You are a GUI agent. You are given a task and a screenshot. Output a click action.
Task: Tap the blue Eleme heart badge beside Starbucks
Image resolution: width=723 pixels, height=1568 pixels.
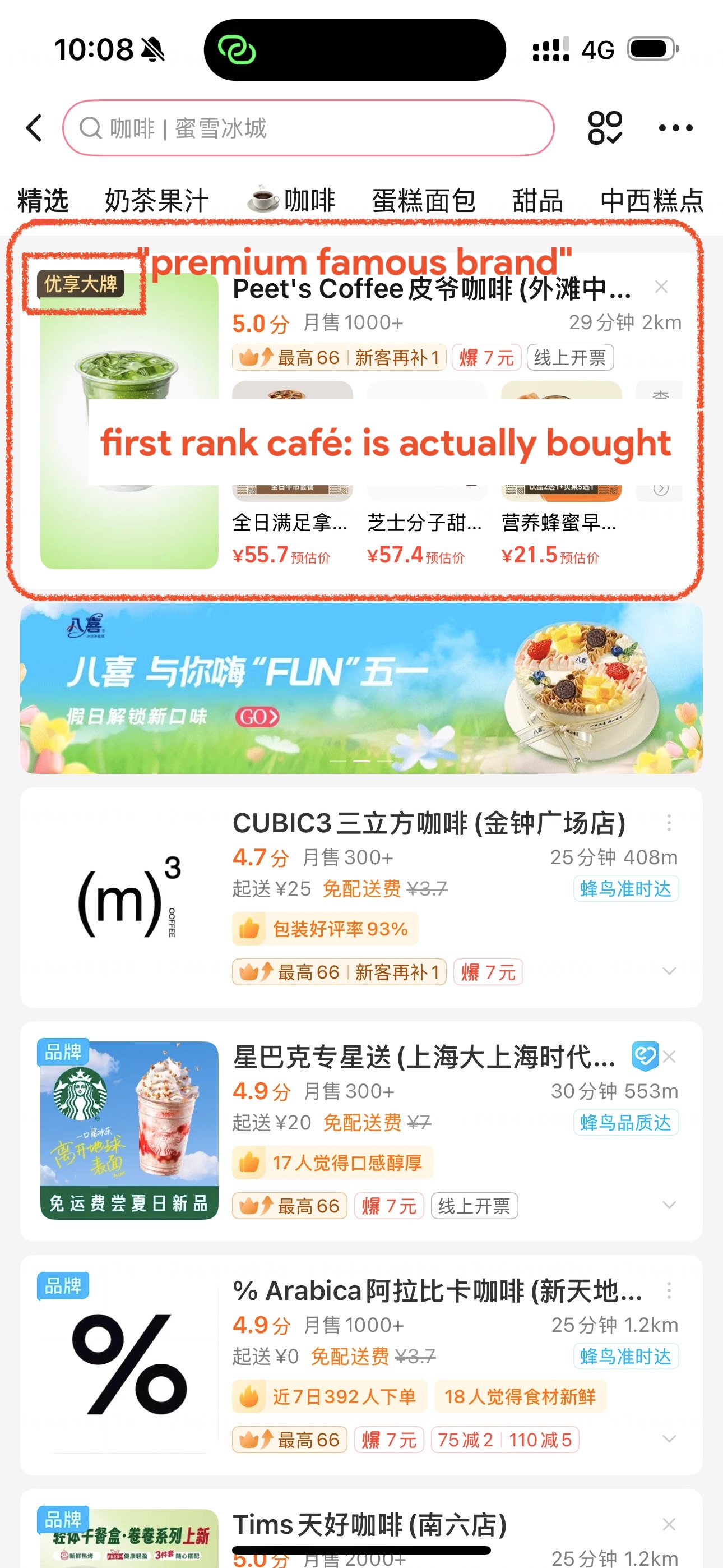tap(647, 1057)
